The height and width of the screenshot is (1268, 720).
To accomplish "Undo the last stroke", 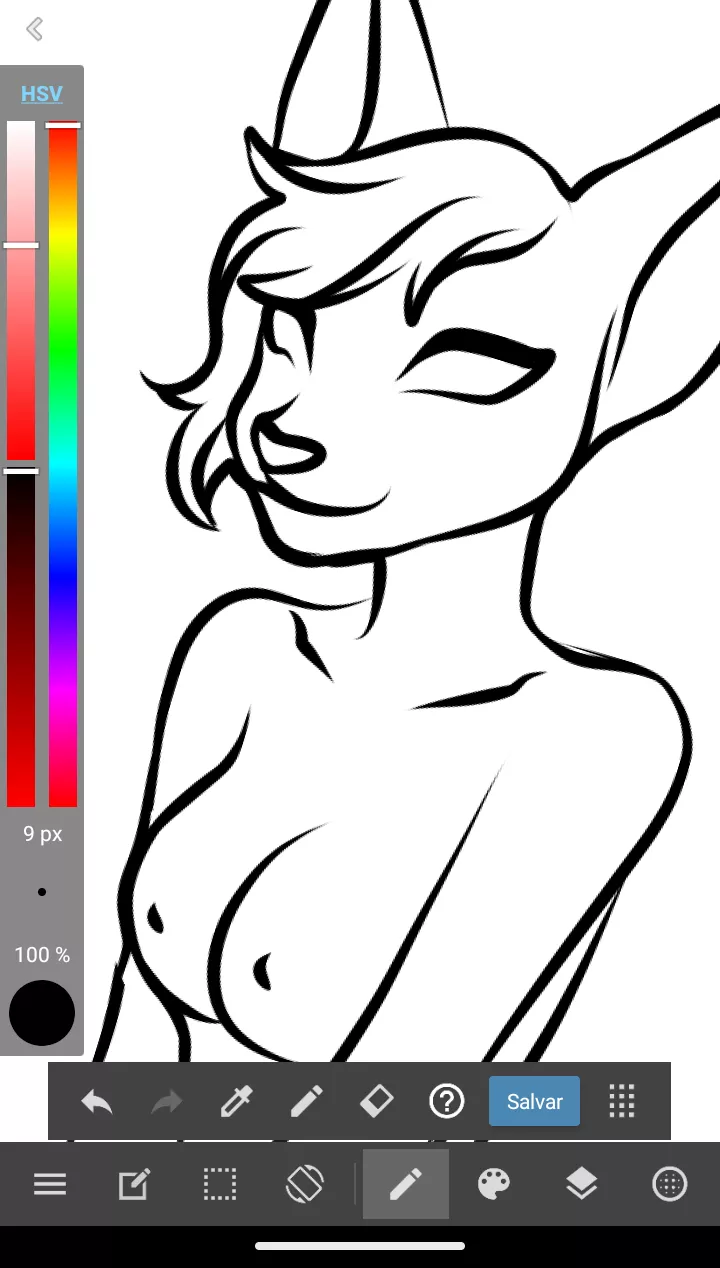I will (x=97, y=1102).
